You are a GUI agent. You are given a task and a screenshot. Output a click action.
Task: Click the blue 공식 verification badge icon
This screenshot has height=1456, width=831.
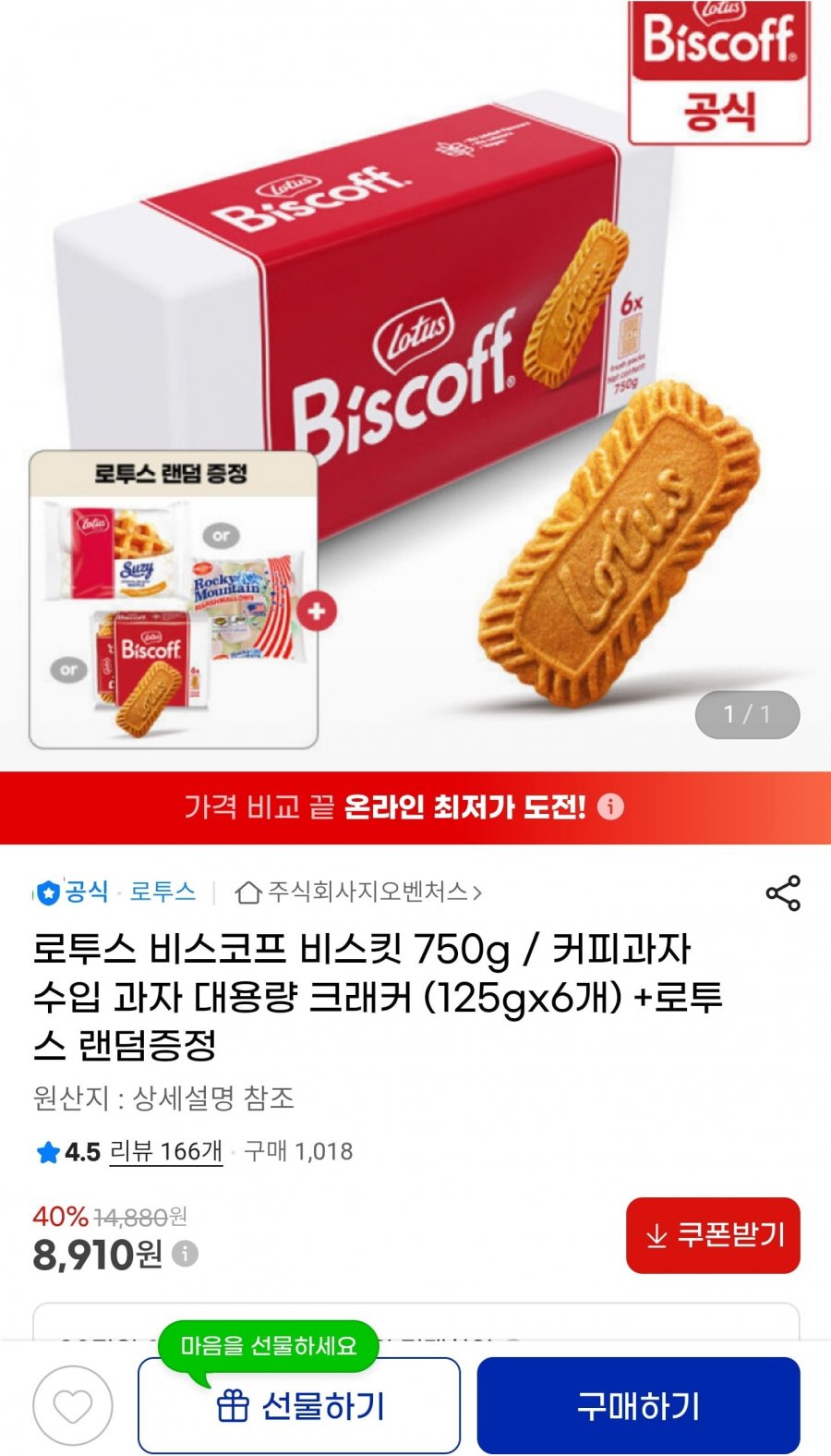[46, 892]
